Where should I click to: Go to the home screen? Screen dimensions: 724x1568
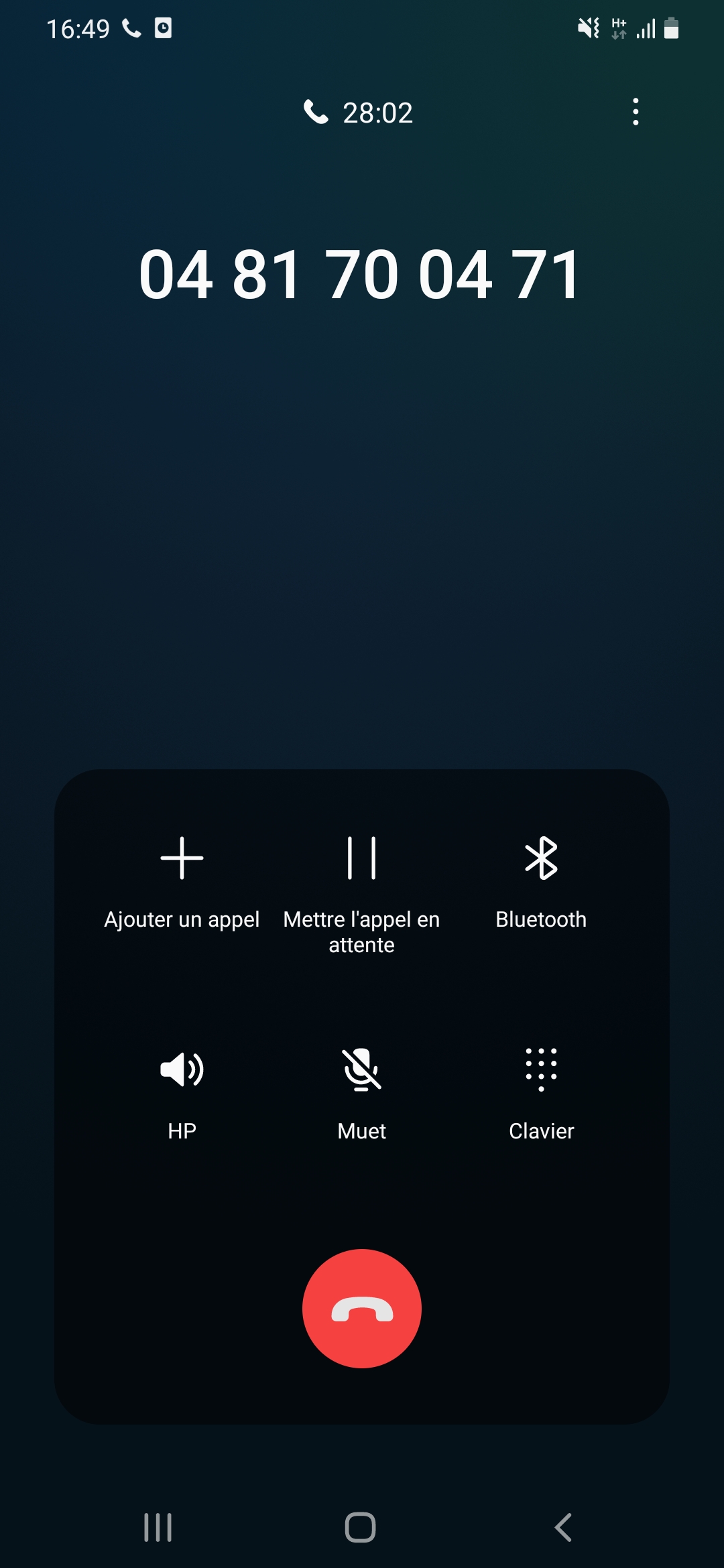pyautogui.click(x=360, y=1527)
